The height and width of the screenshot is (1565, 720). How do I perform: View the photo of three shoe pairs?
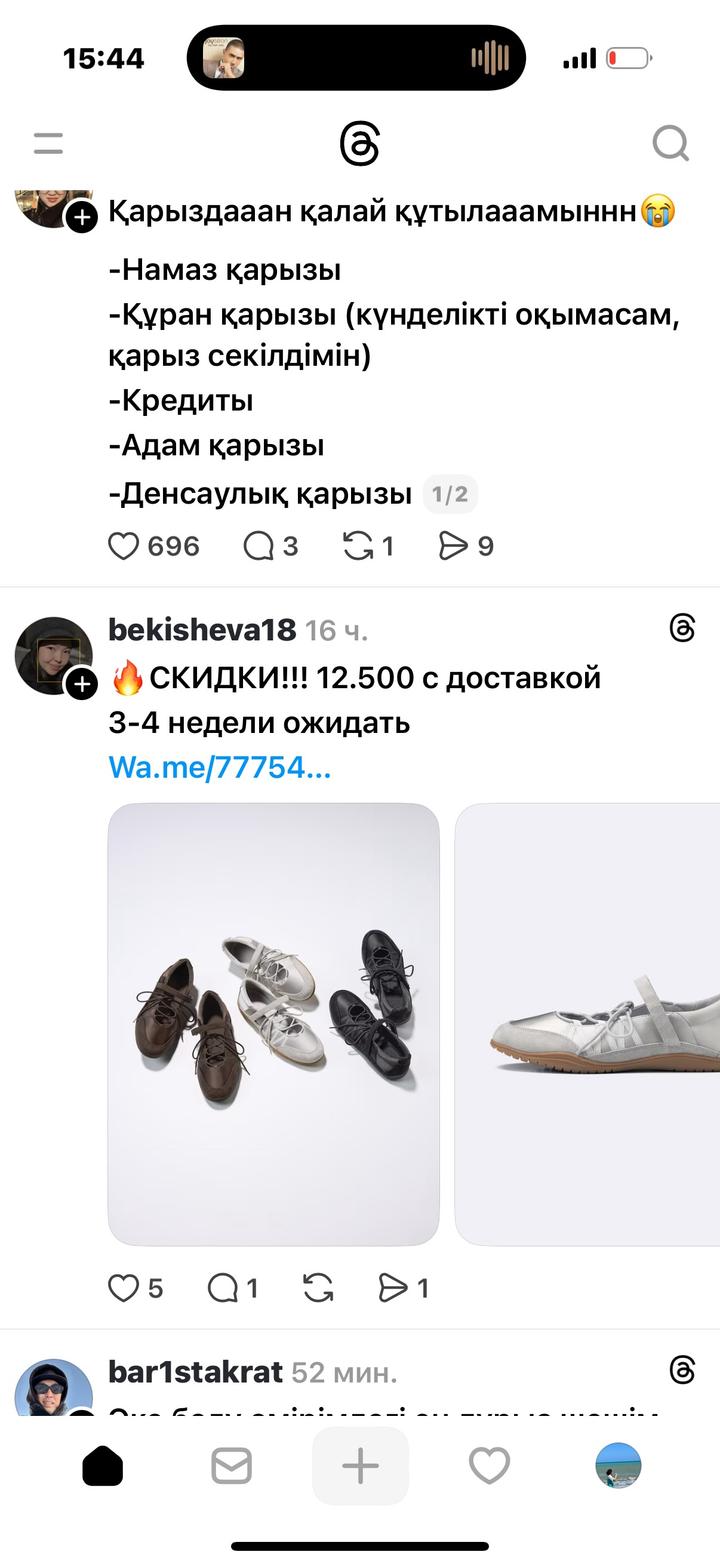click(273, 1024)
